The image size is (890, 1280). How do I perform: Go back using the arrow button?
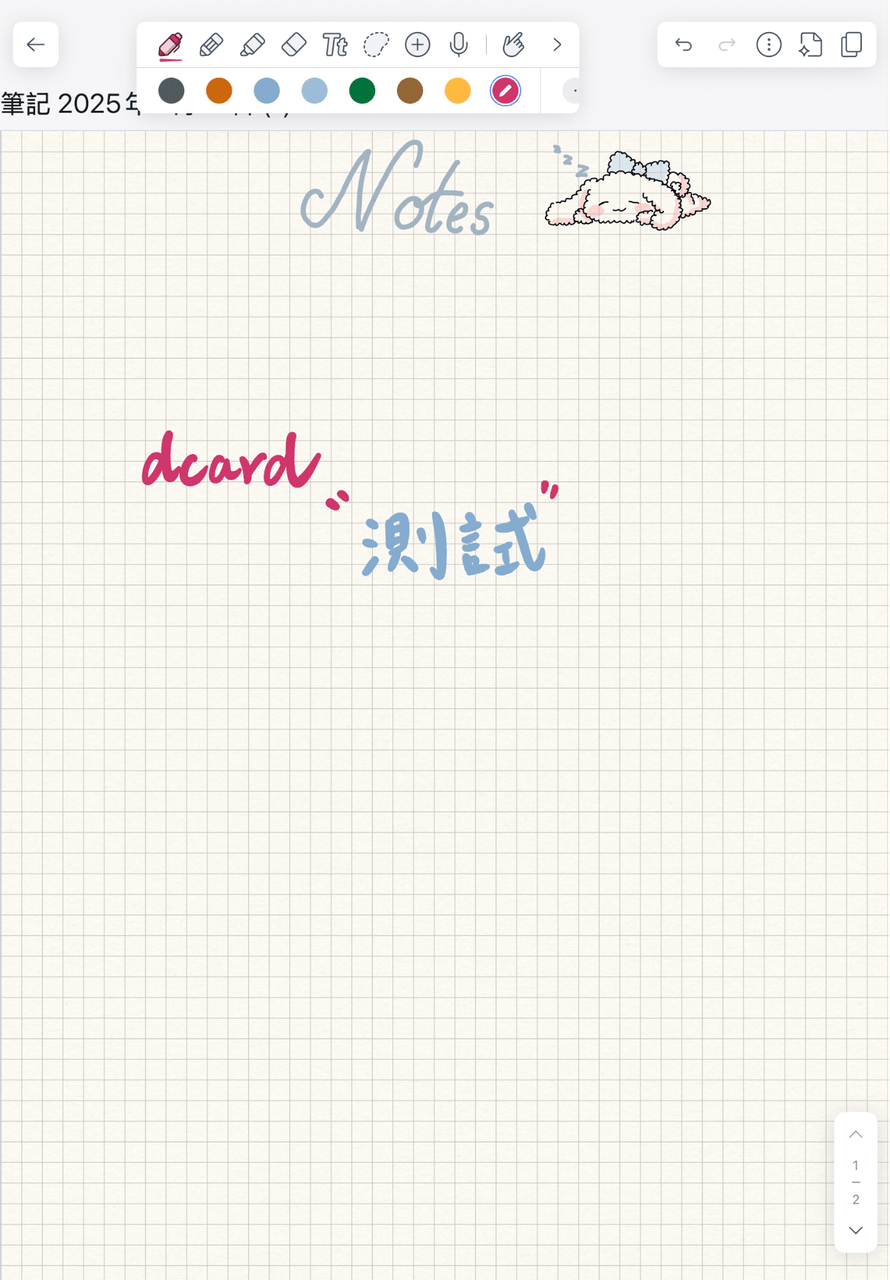pyautogui.click(x=36, y=45)
